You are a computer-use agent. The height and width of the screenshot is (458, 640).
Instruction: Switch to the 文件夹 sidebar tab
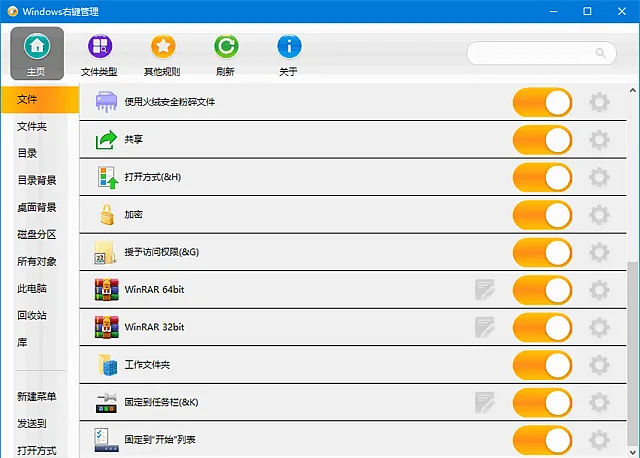pyautogui.click(x=32, y=127)
